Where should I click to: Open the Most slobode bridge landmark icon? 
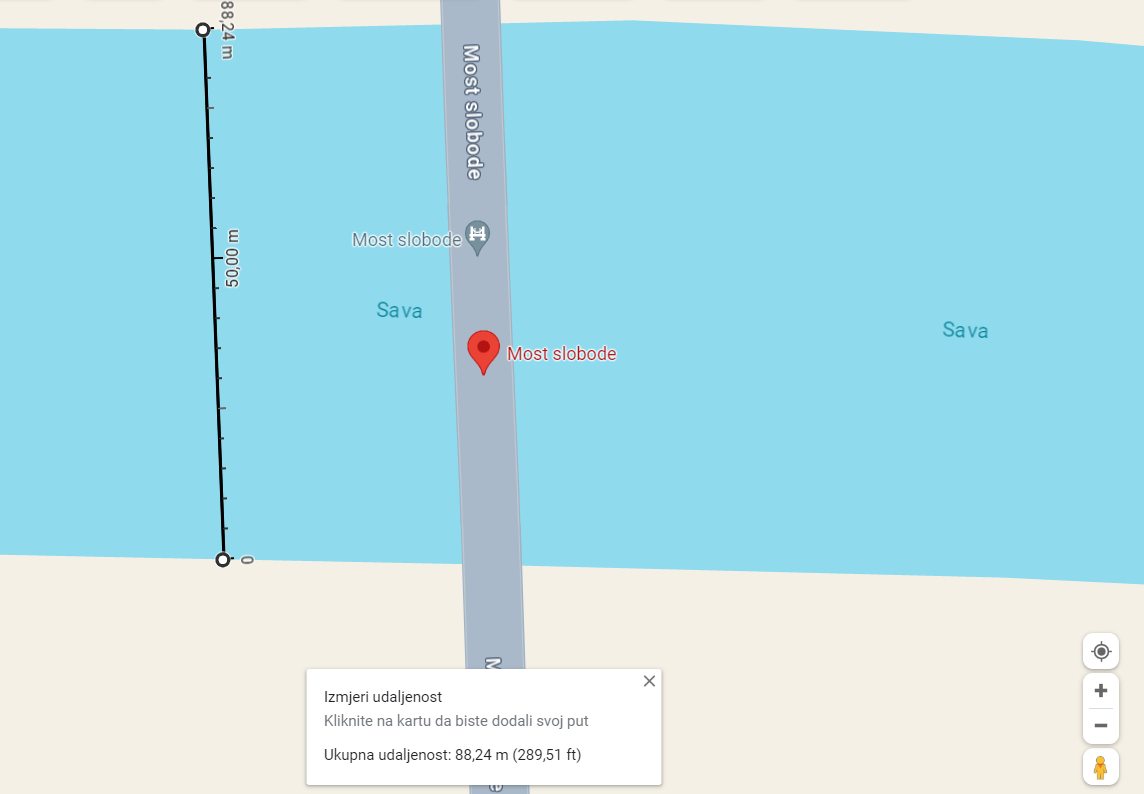click(x=478, y=235)
